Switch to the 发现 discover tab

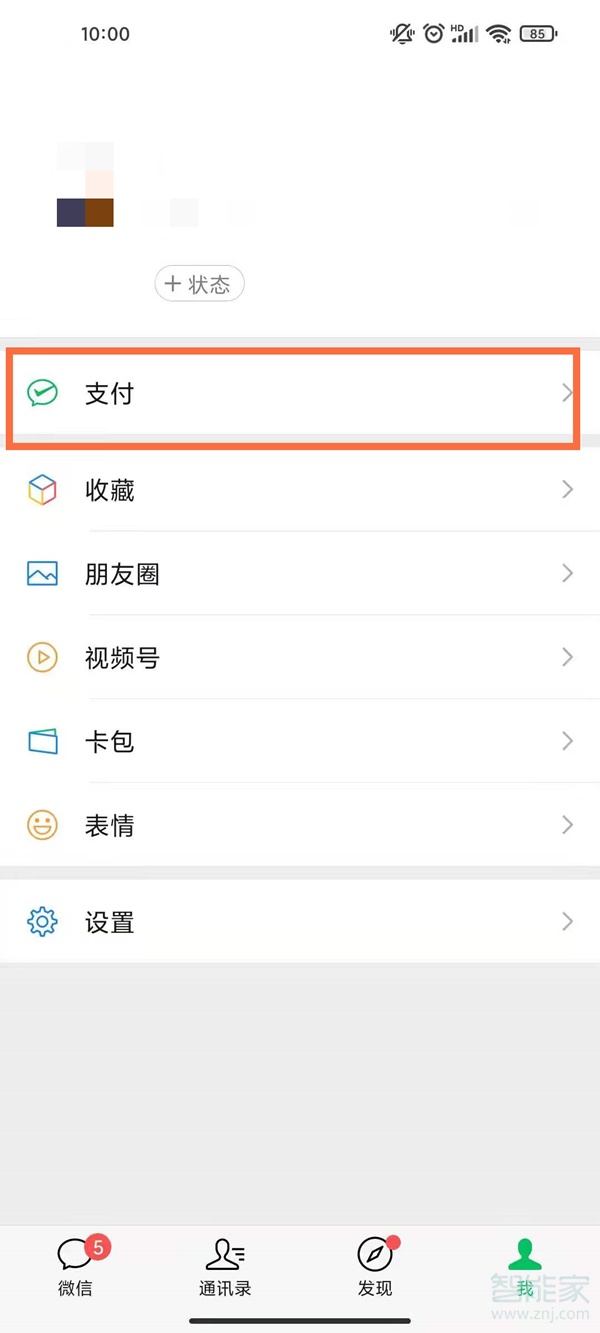click(x=375, y=1267)
